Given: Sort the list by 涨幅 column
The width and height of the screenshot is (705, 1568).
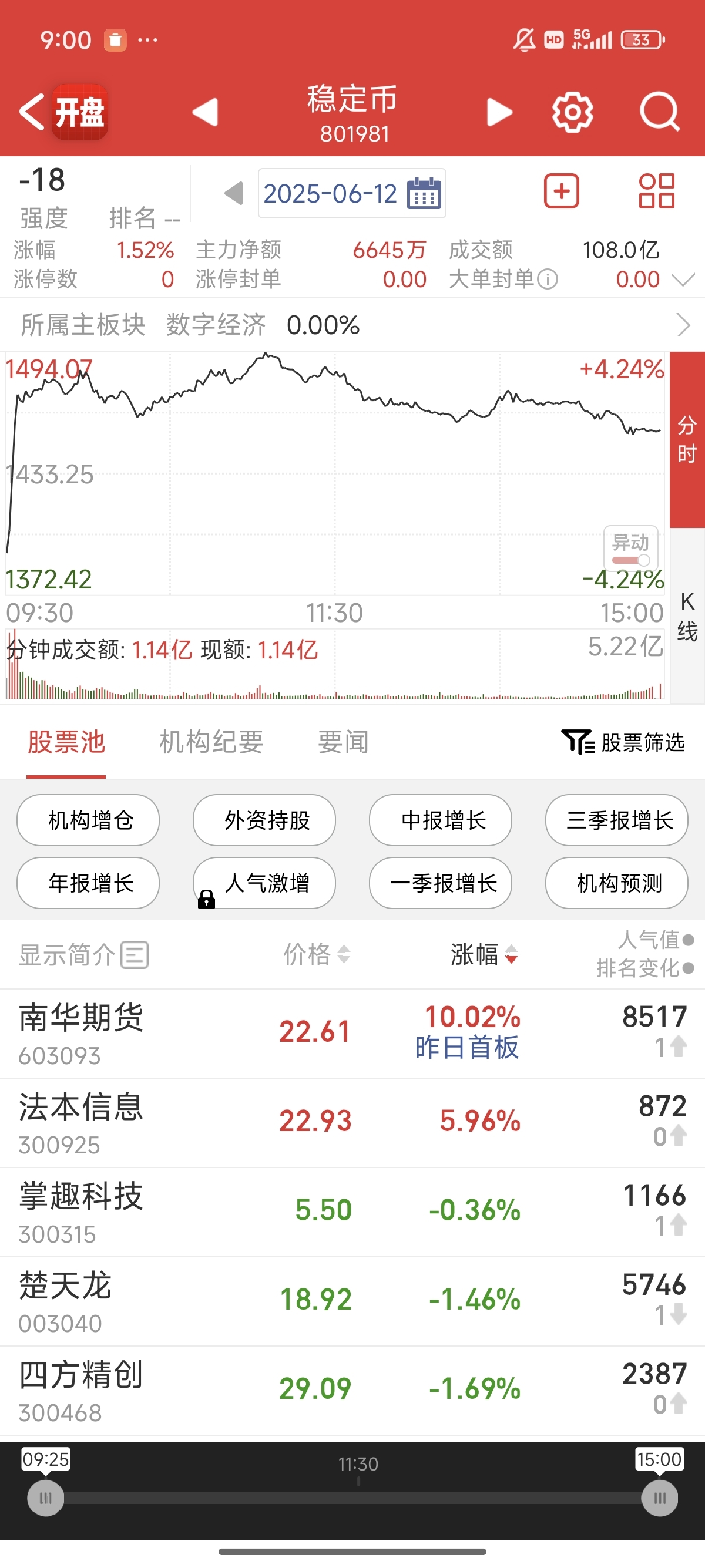Looking at the screenshot, I should point(484,954).
